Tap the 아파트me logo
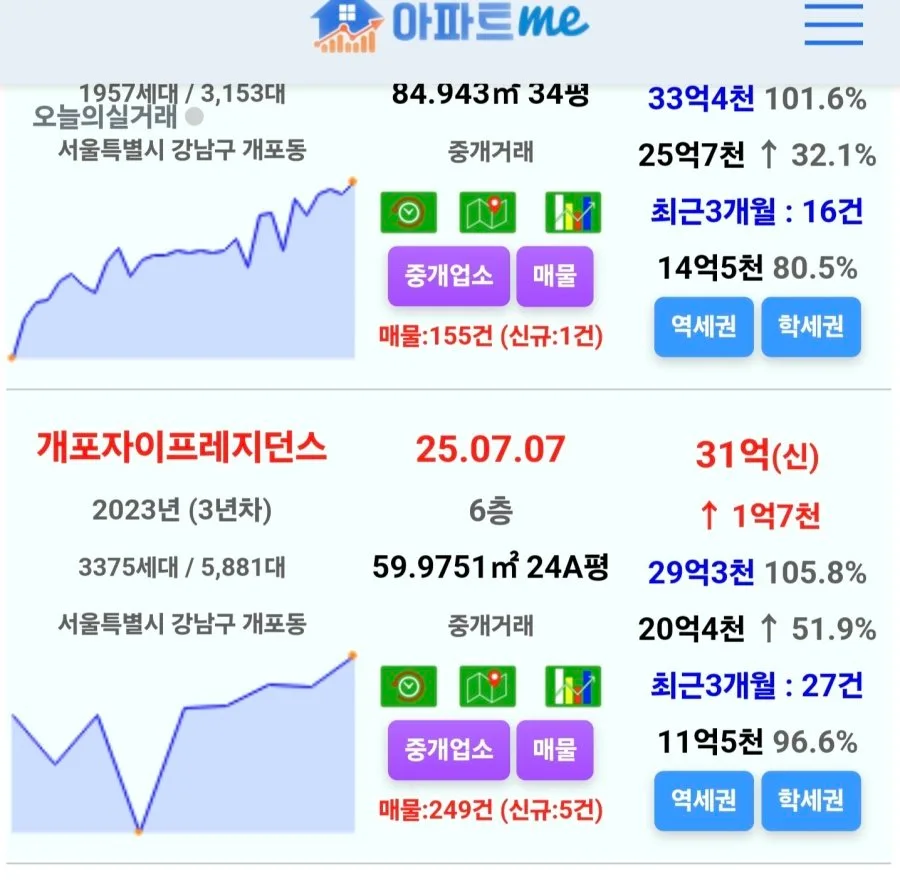Screen dimensions: 900x881 point(449,25)
